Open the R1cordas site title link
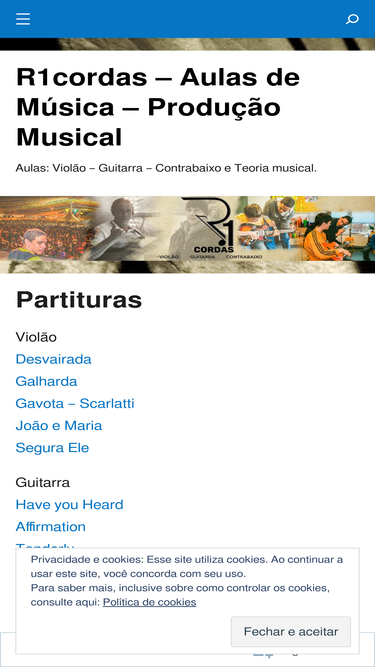This screenshot has height=667, width=375. [158, 107]
